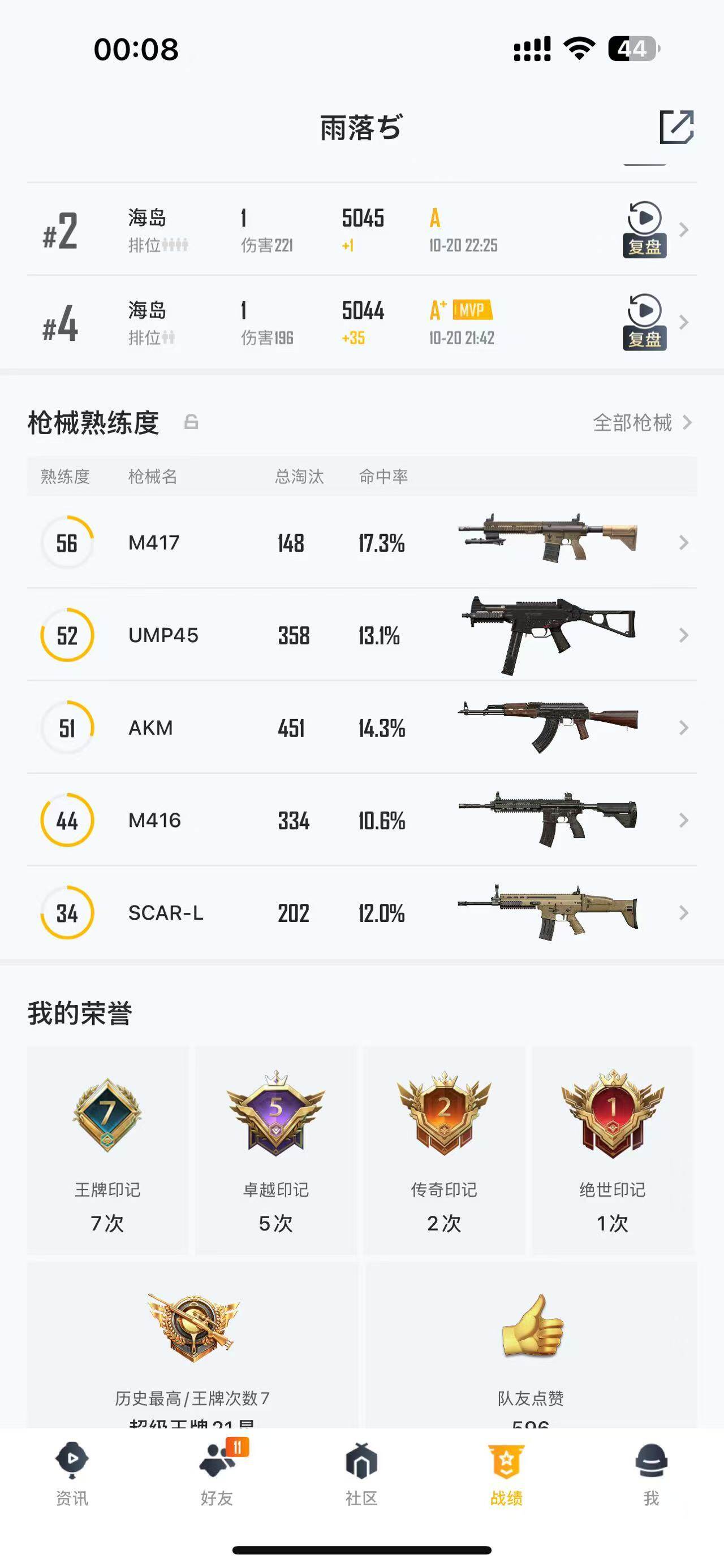Open the #2 海岛 match details
Screen dimensions: 724x1568
point(361,229)
